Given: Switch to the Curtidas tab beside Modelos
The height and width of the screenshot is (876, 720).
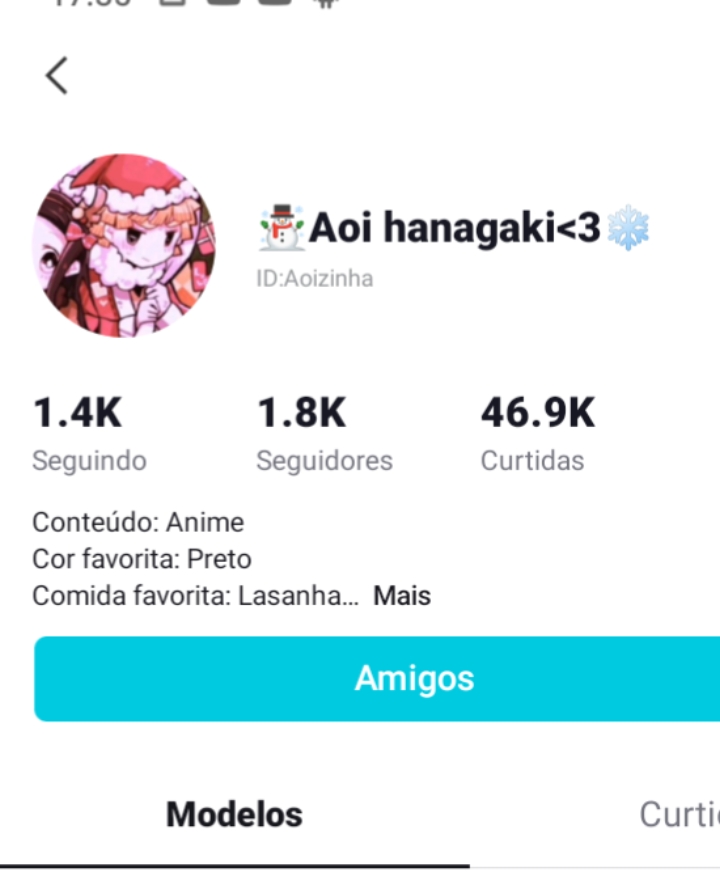Looking at the screenshot, I should [678, 814].
